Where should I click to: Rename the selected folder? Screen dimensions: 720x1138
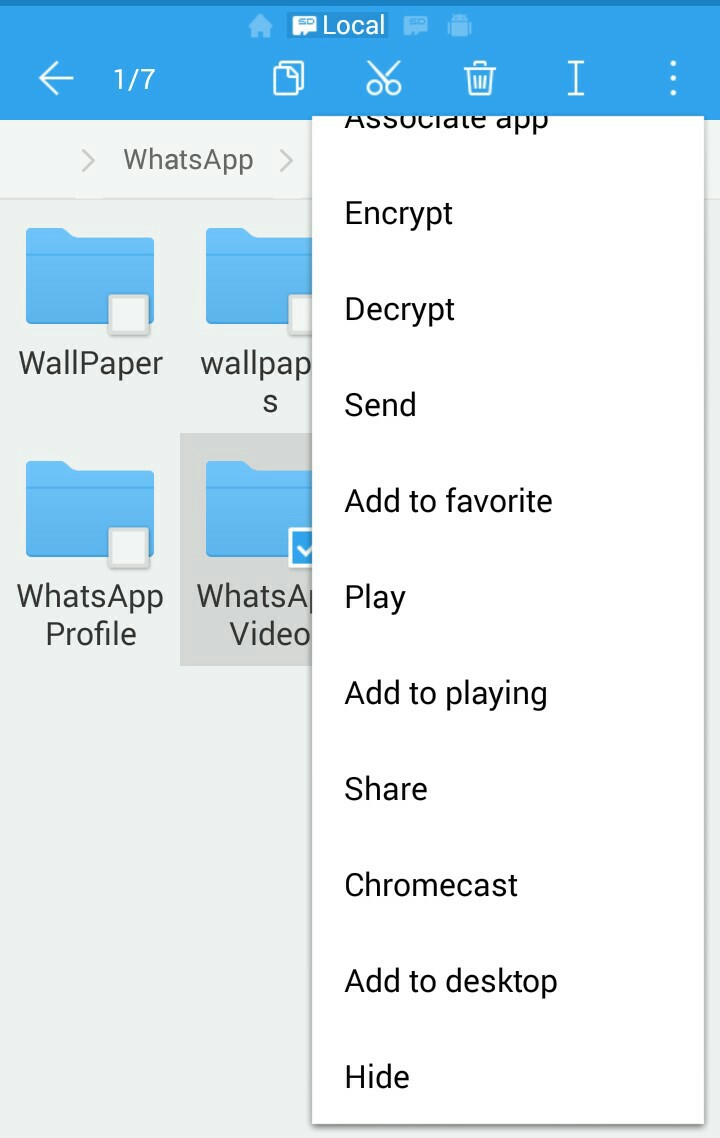575,79
